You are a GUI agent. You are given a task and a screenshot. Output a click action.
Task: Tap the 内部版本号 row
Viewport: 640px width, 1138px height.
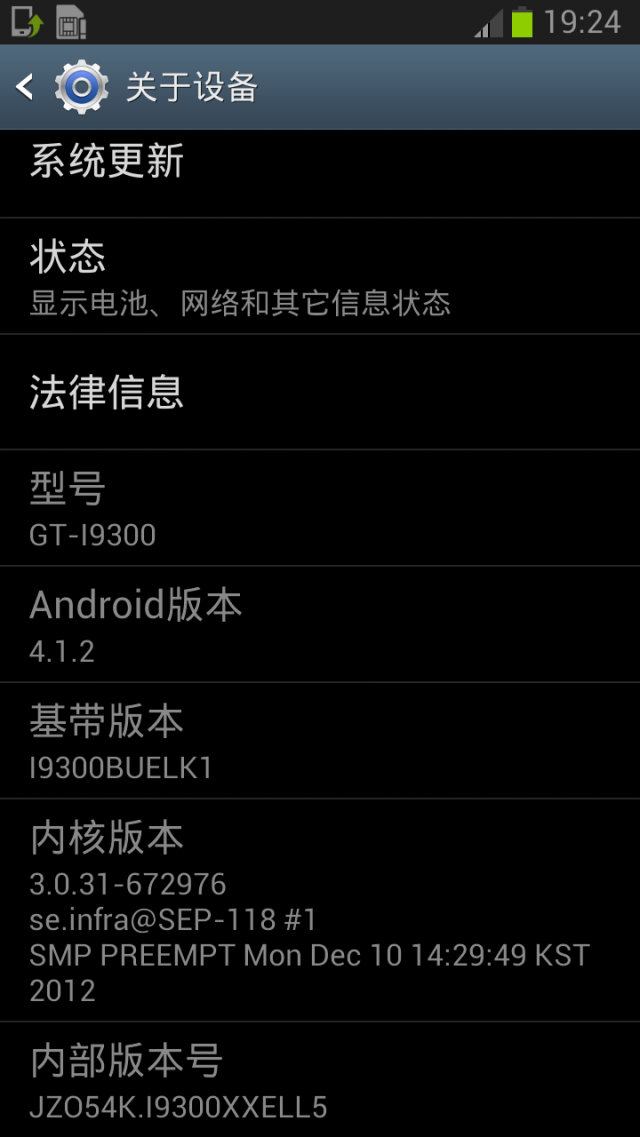coord(320,1080)
